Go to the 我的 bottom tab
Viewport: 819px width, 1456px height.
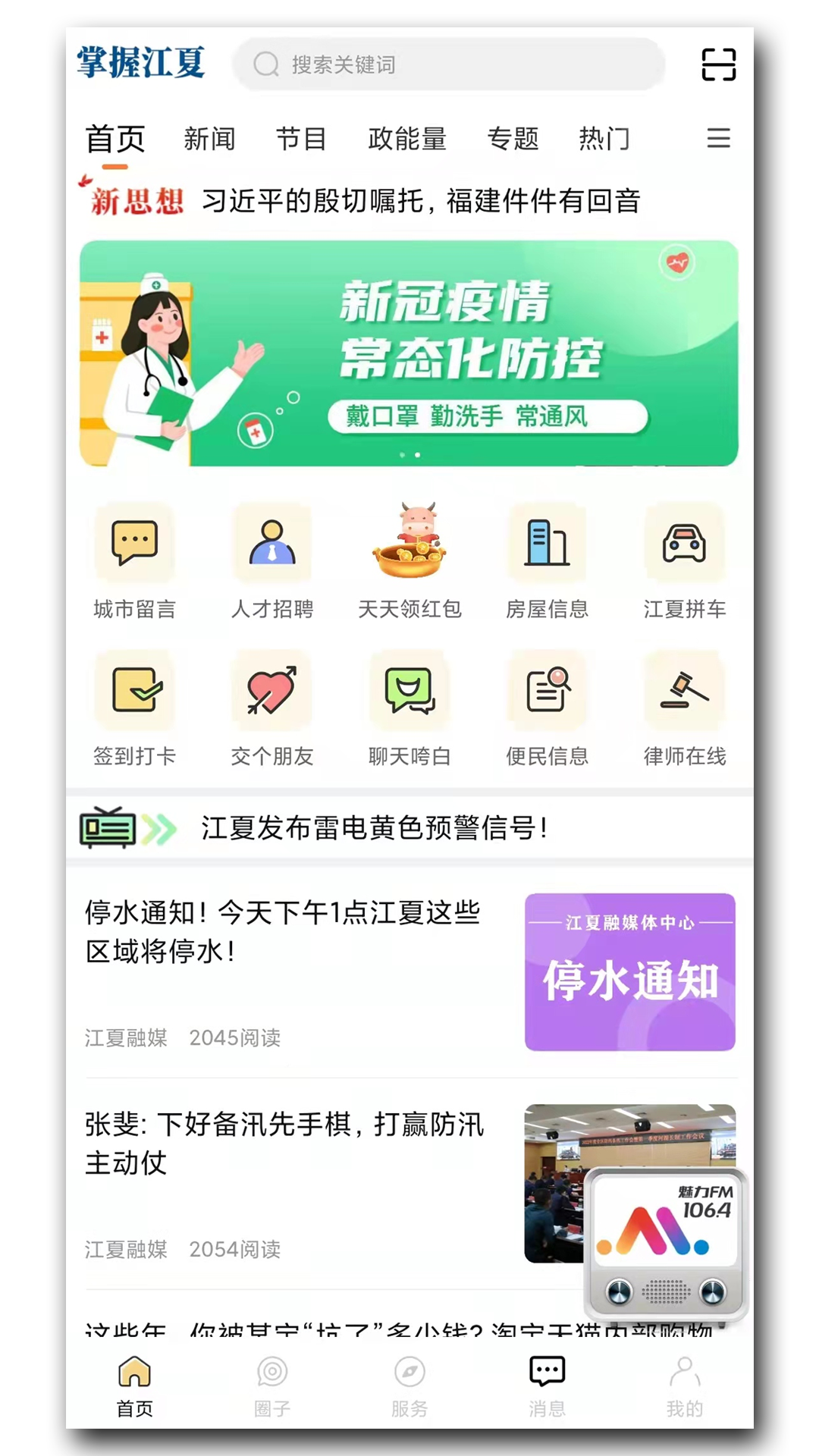point(684,1386)
